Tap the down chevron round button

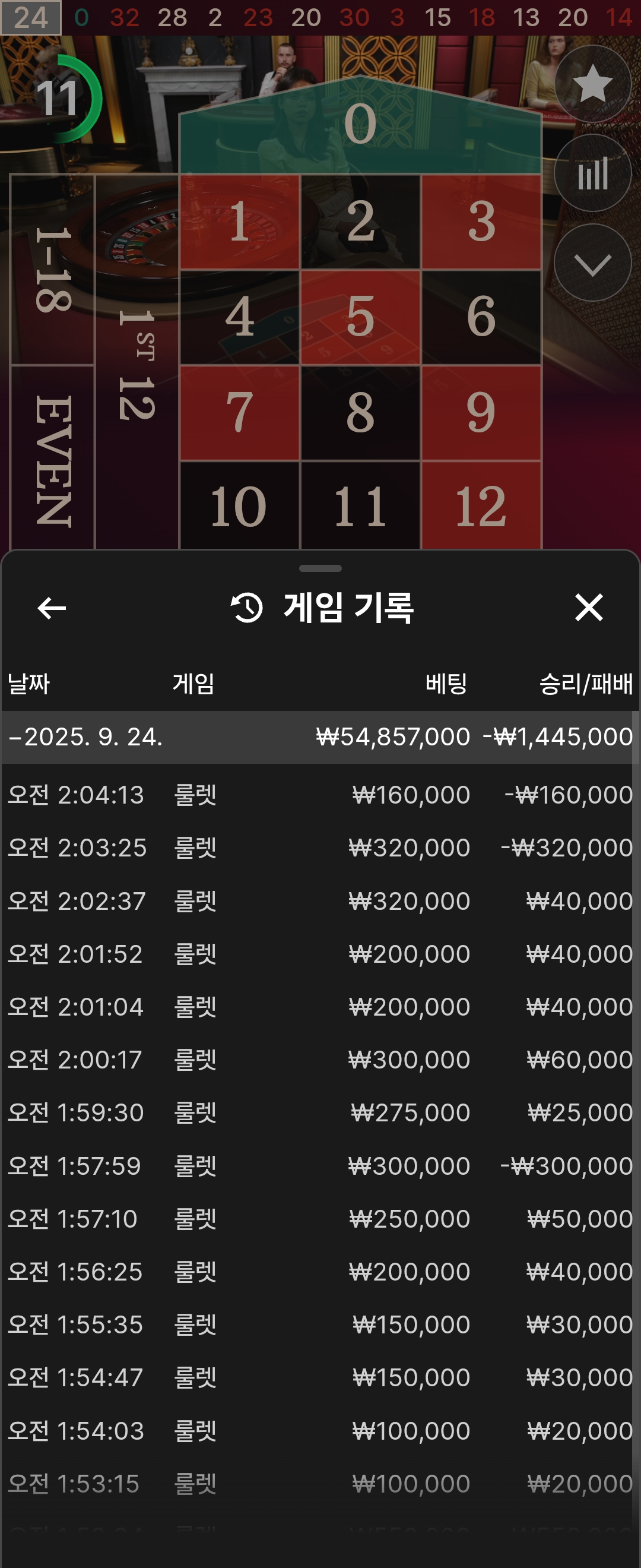click(x=592, y=263)
